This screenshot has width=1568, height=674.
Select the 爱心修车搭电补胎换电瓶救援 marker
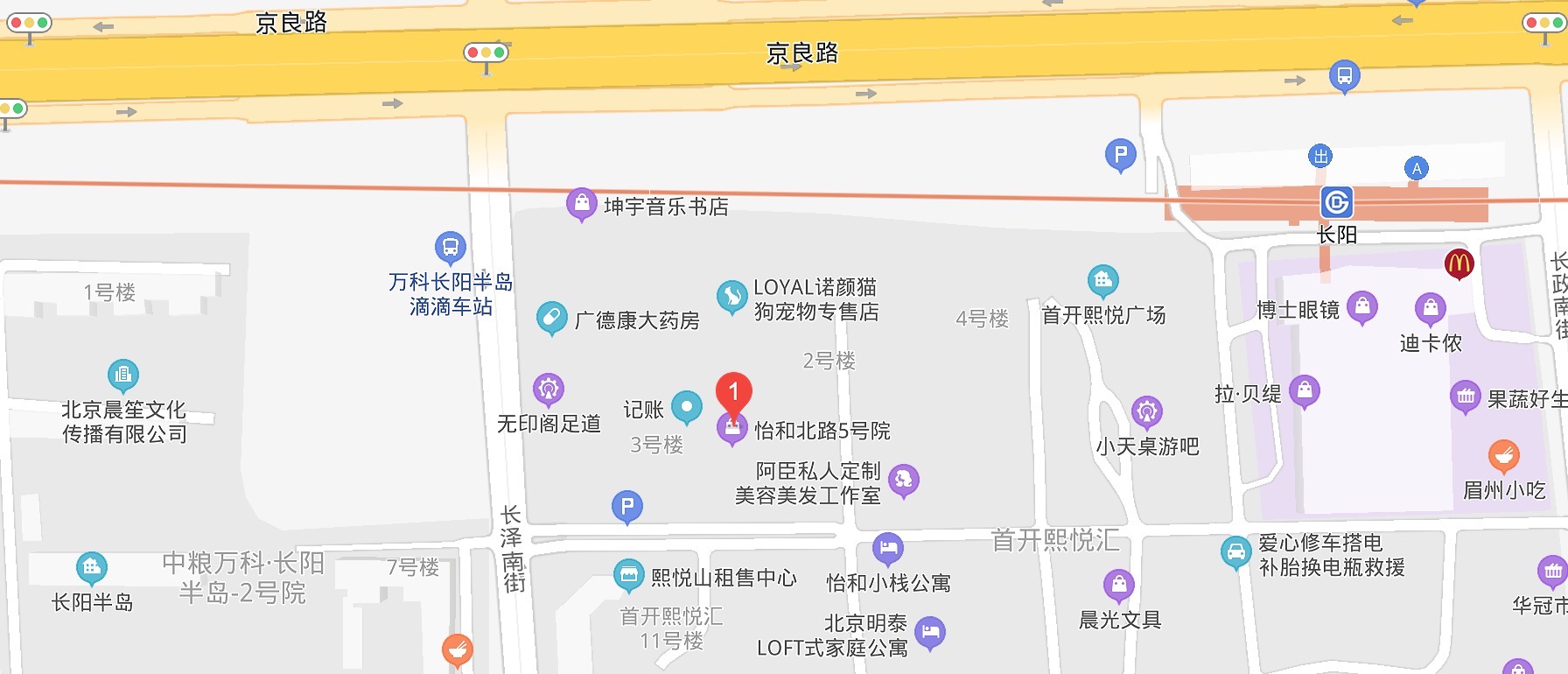coord(1235,551)
